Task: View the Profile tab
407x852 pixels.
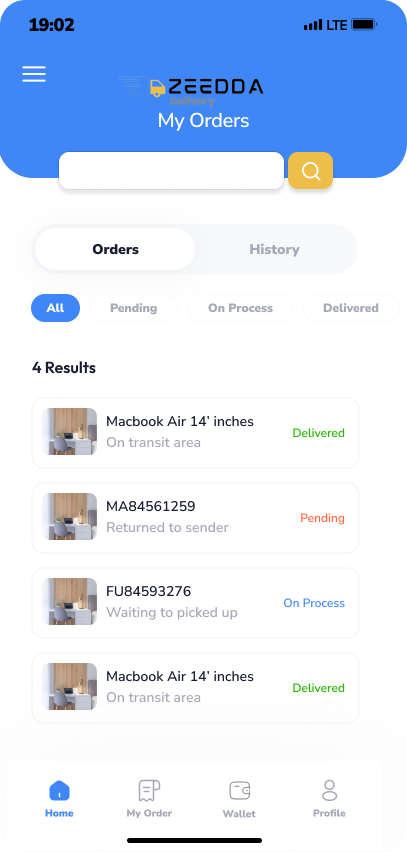Action: point(329,799)
